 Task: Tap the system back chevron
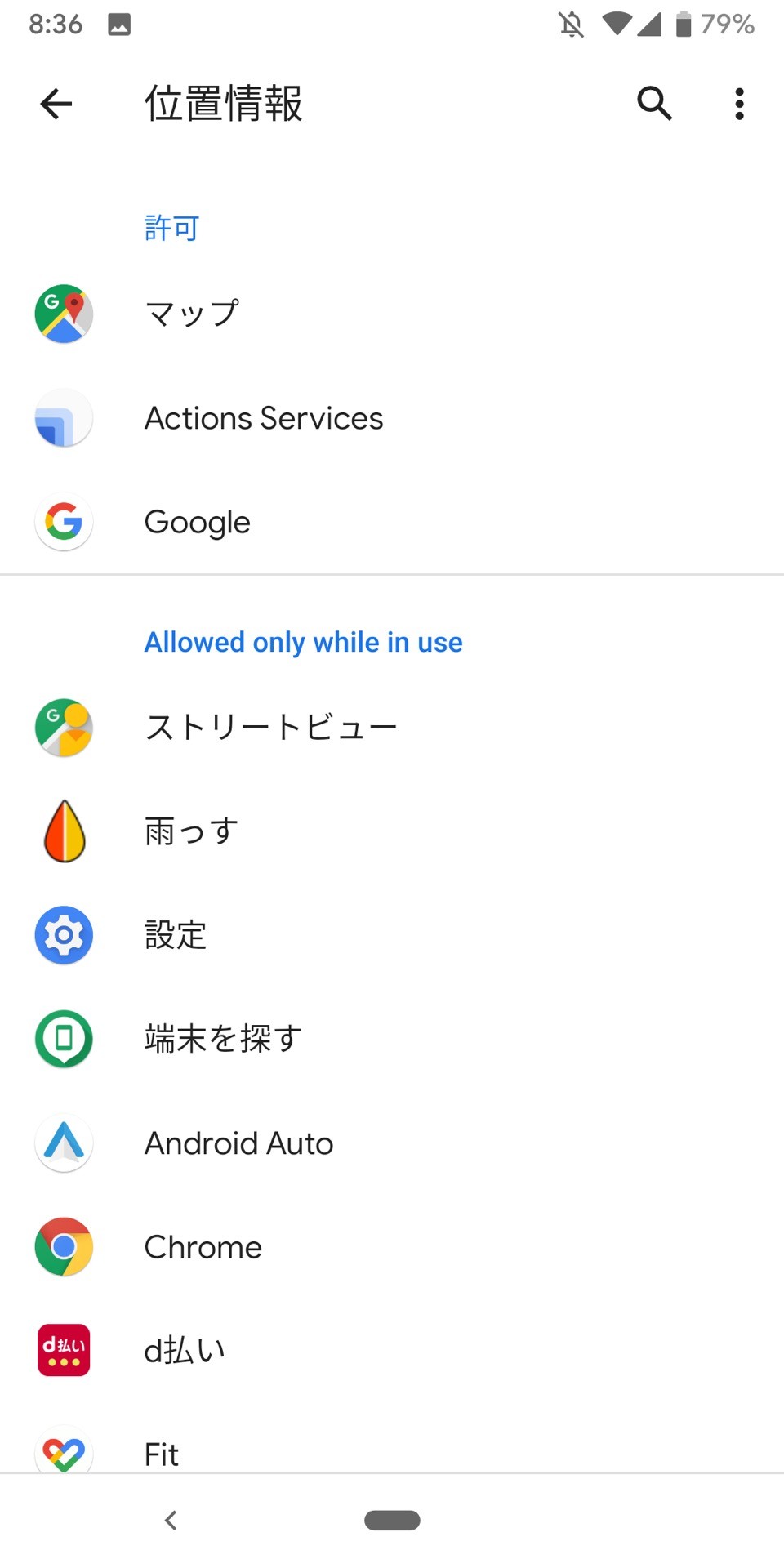pos(171,1520)
